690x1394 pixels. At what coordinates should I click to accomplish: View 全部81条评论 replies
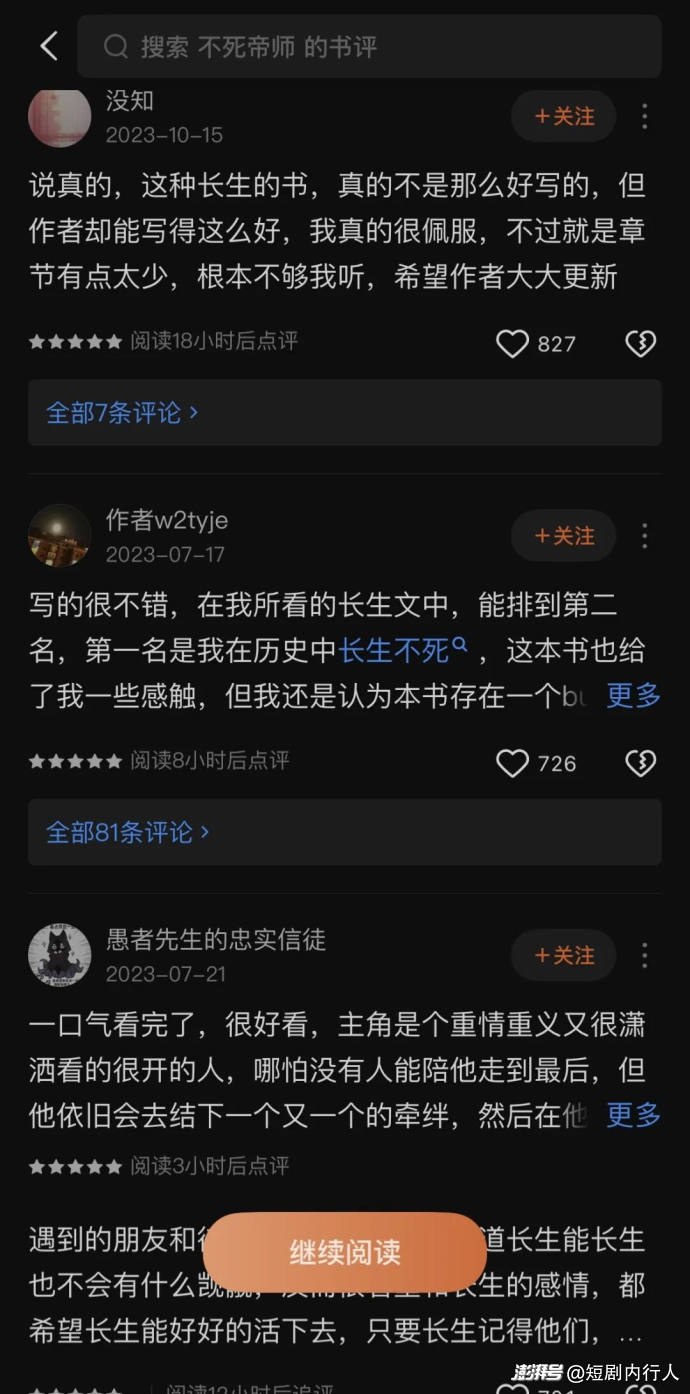click(x=128, y=832)
